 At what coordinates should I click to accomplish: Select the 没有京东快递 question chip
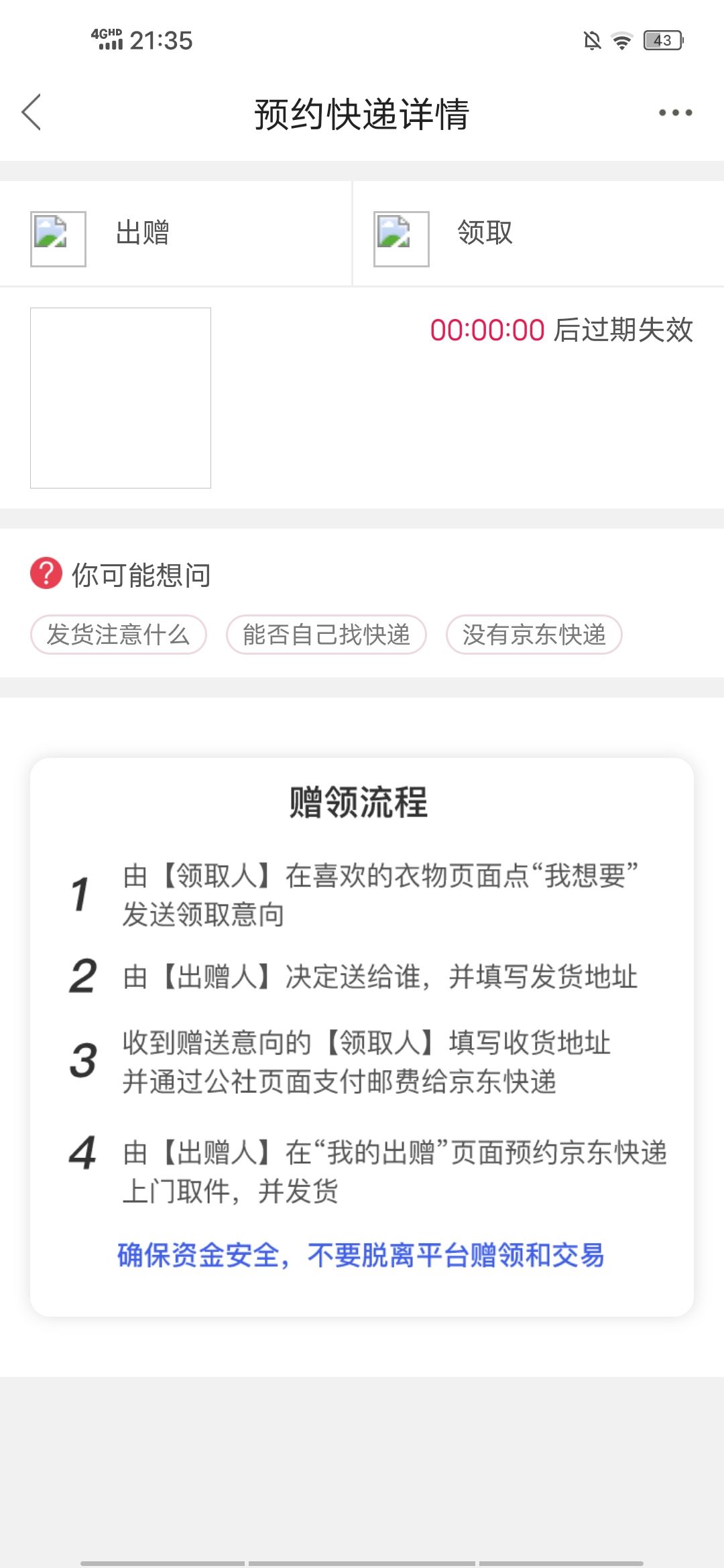tap(534, 635)
